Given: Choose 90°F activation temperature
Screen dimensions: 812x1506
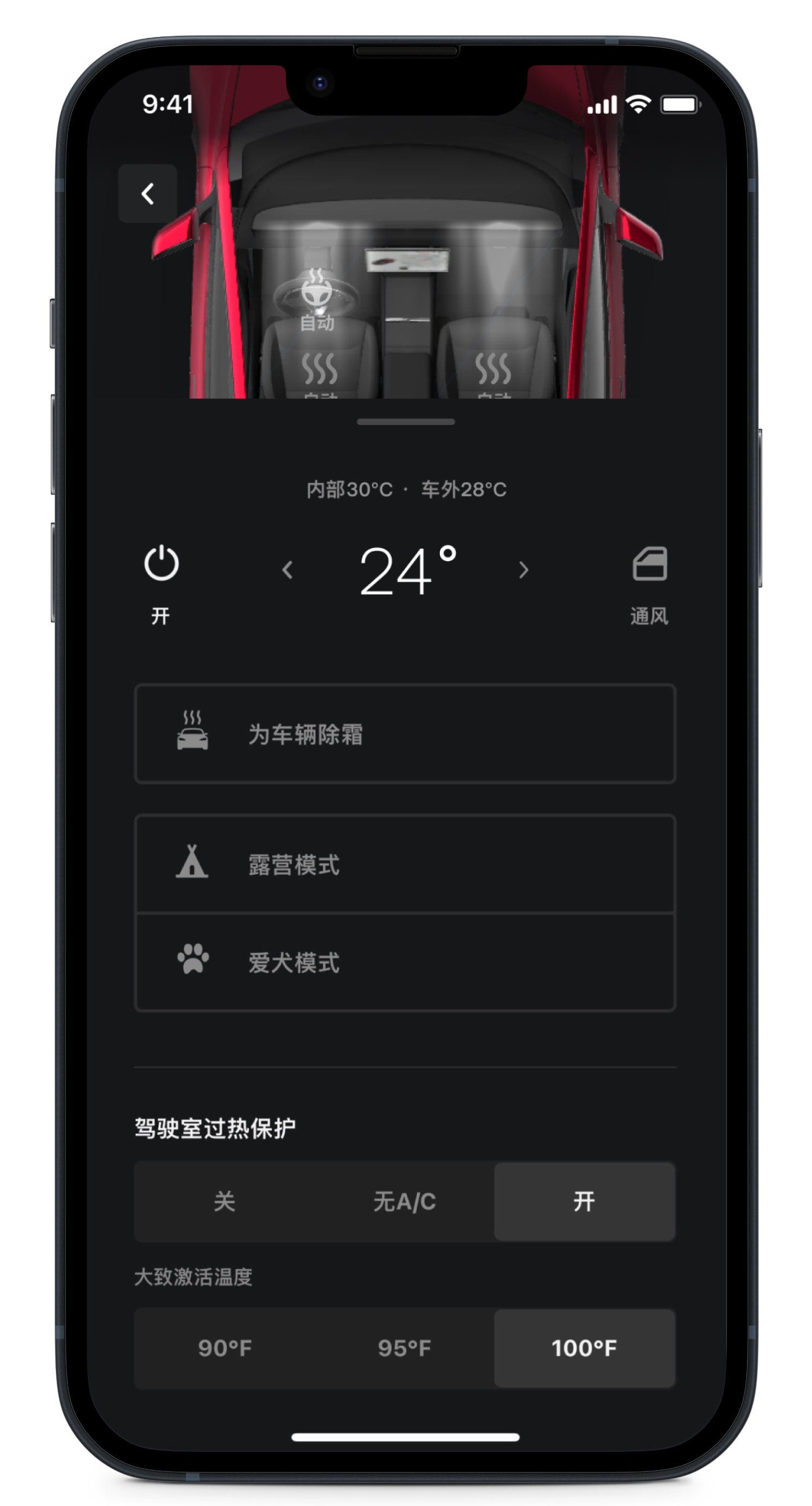Looking at the screenshot, I should click(x=225, y=1348).
